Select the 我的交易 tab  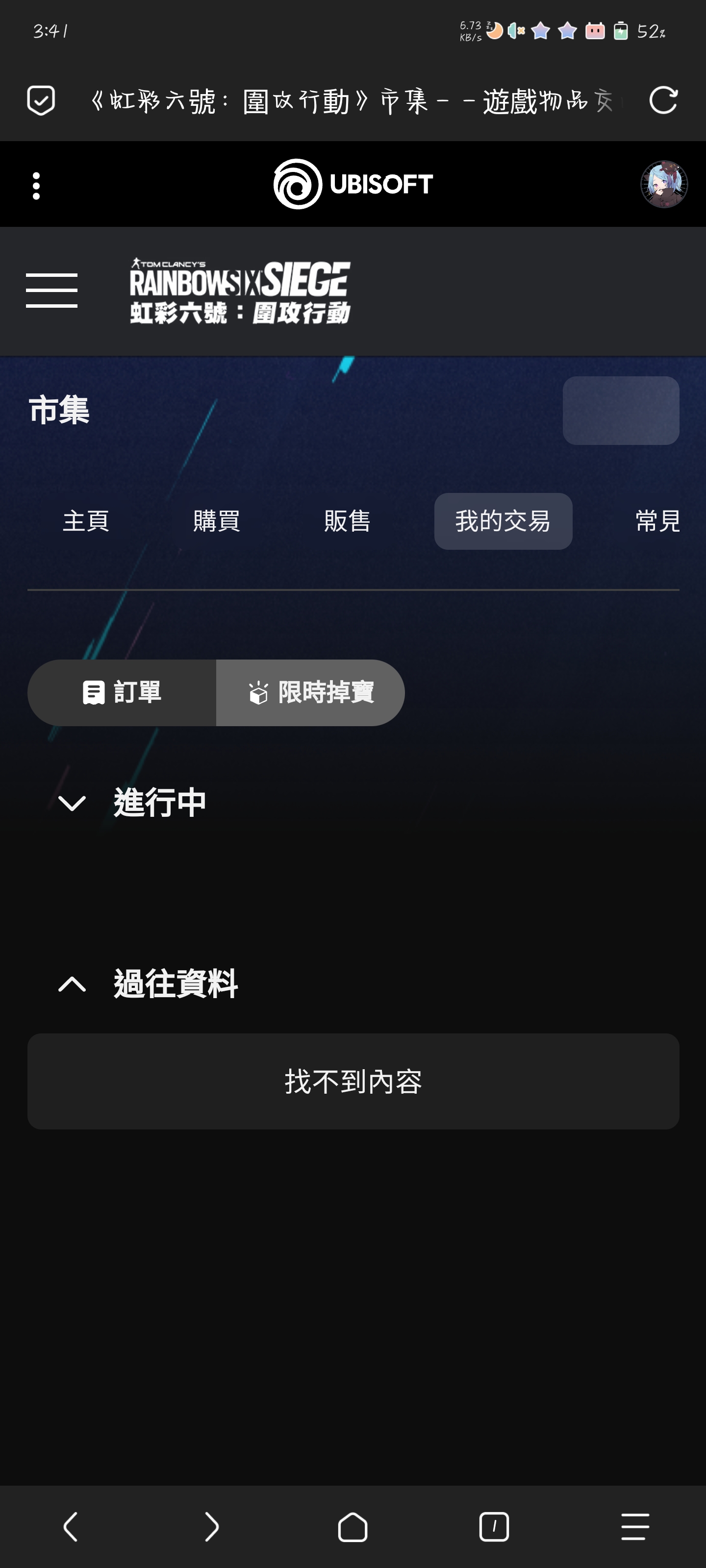[x=503, y=521]
